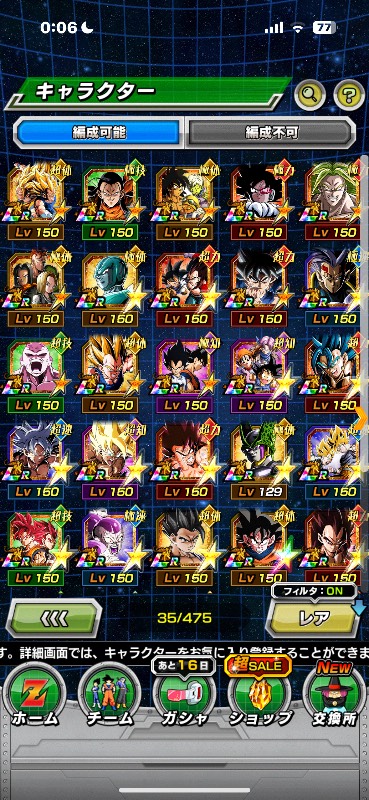Switch to the 編成可能 tab
The width and height of the screenshot is (369, 800).
[99, 133]
